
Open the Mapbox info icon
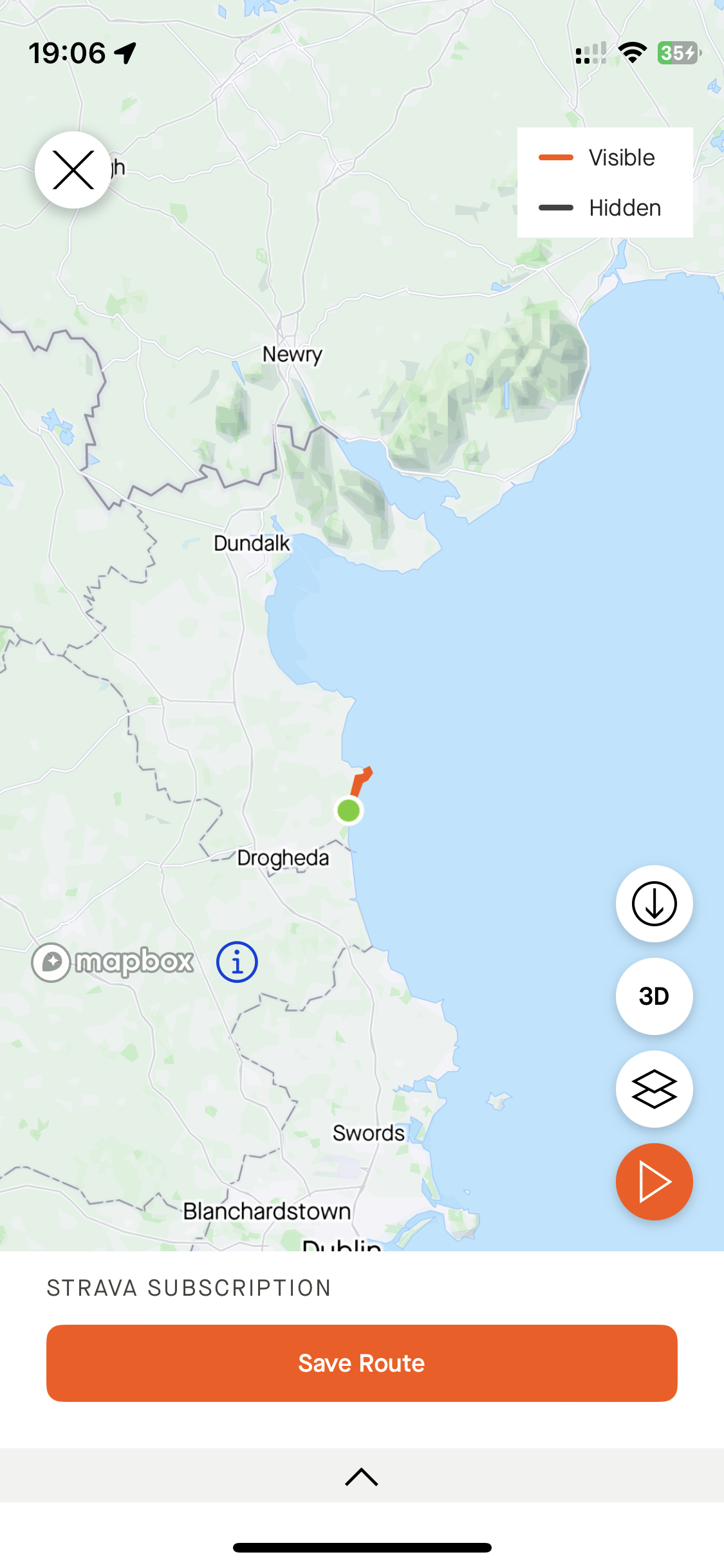click(237, 962)
